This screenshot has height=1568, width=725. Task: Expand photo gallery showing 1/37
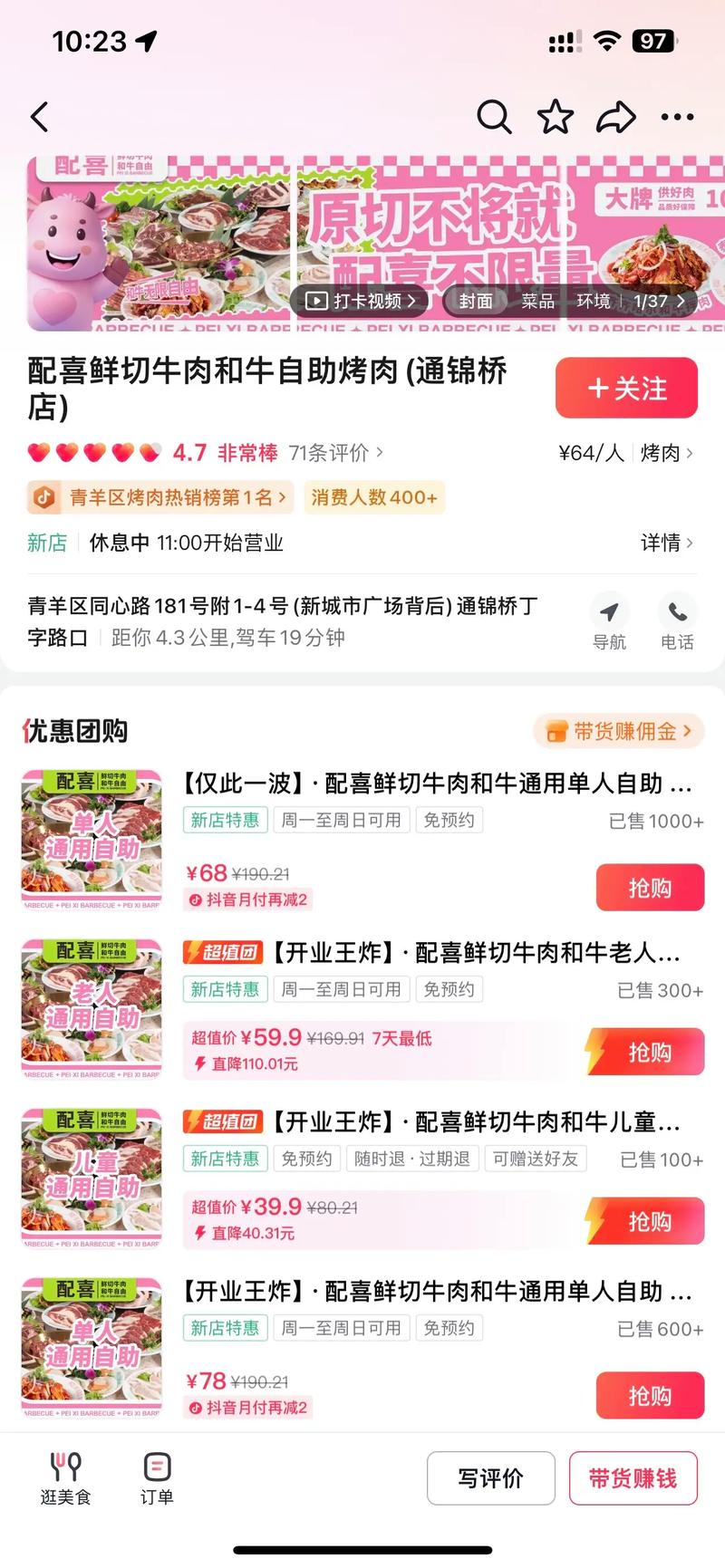pyautogui.click(x=649, y=300)
